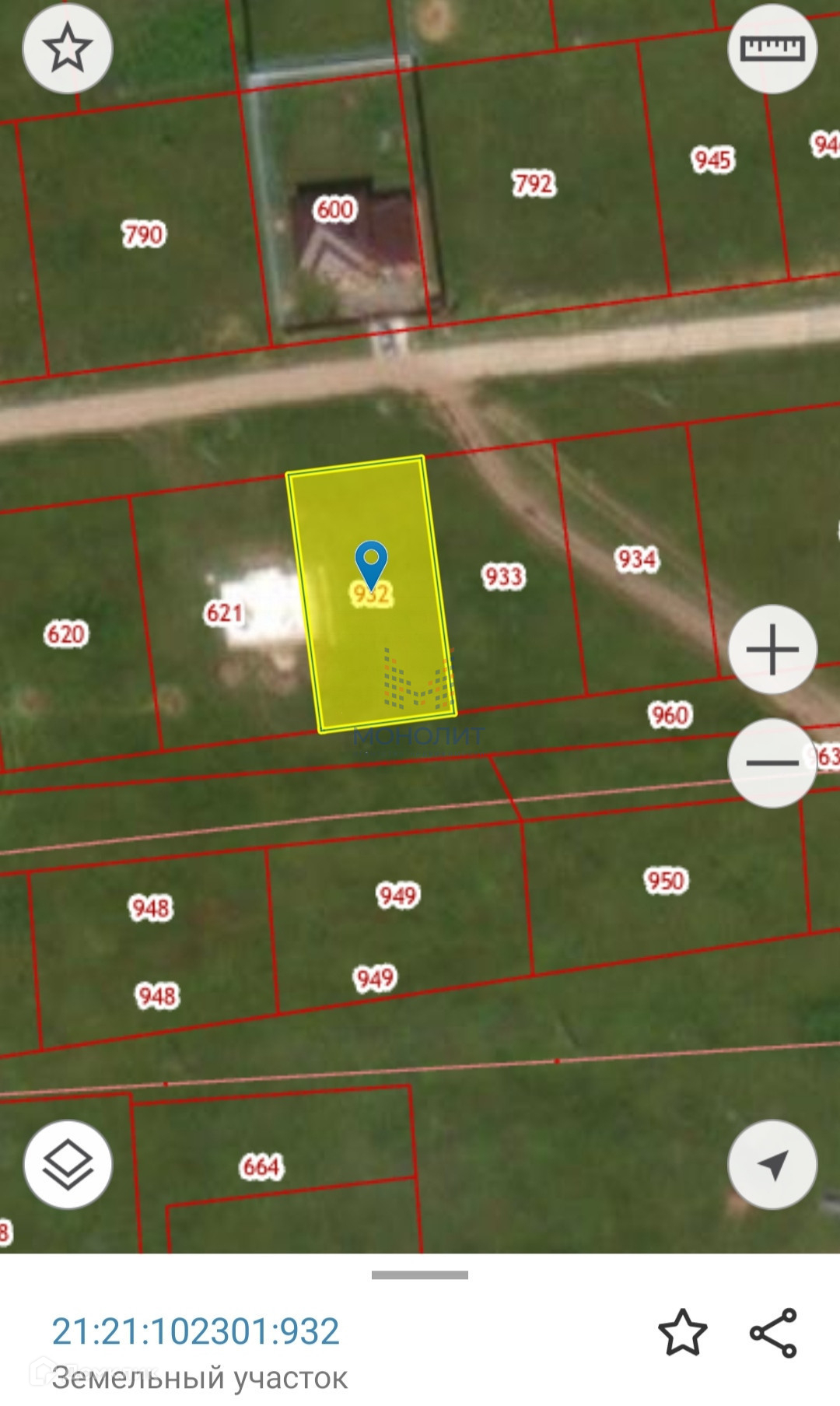Viewport: 840px width, 1406px height.
Task: Select parcel 950 on the map
Action: pos(666,881)
